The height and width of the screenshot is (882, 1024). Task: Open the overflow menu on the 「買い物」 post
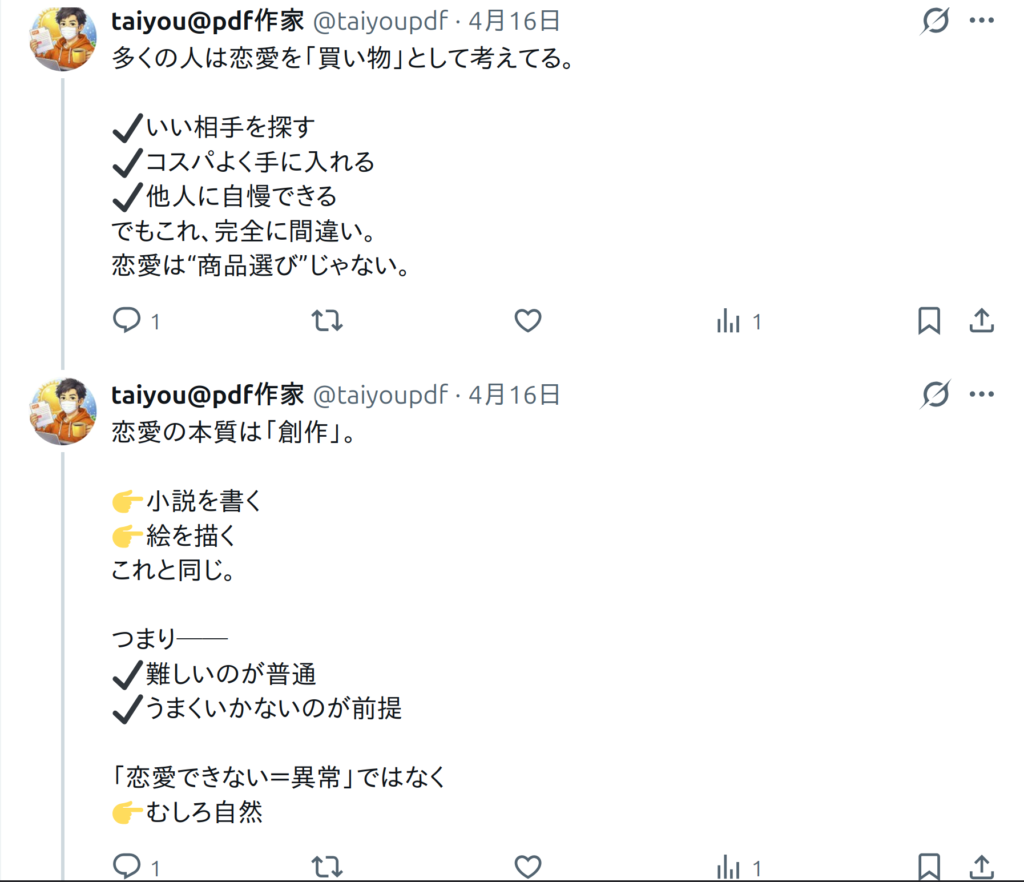[982, 20]
